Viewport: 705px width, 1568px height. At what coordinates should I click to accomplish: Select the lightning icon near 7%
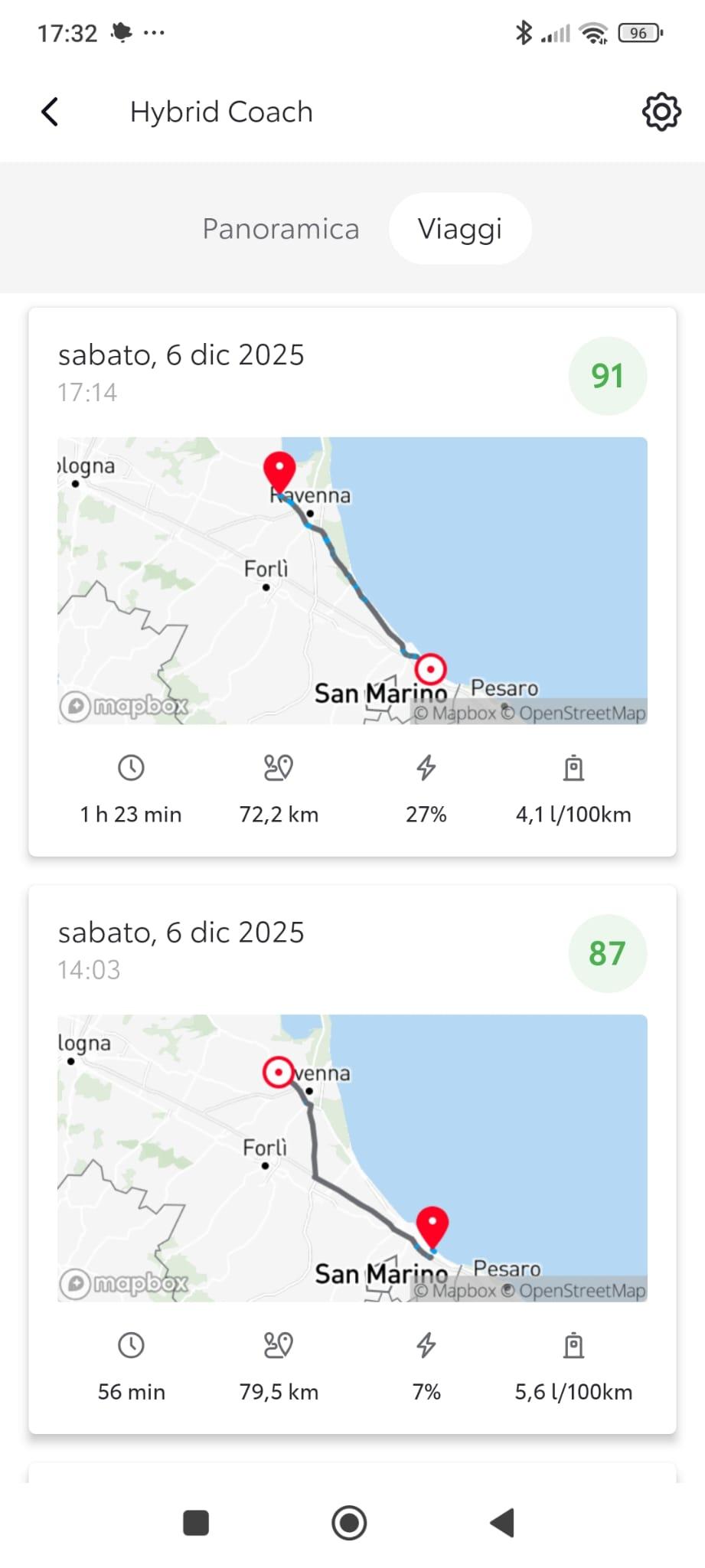point(426,1345)
